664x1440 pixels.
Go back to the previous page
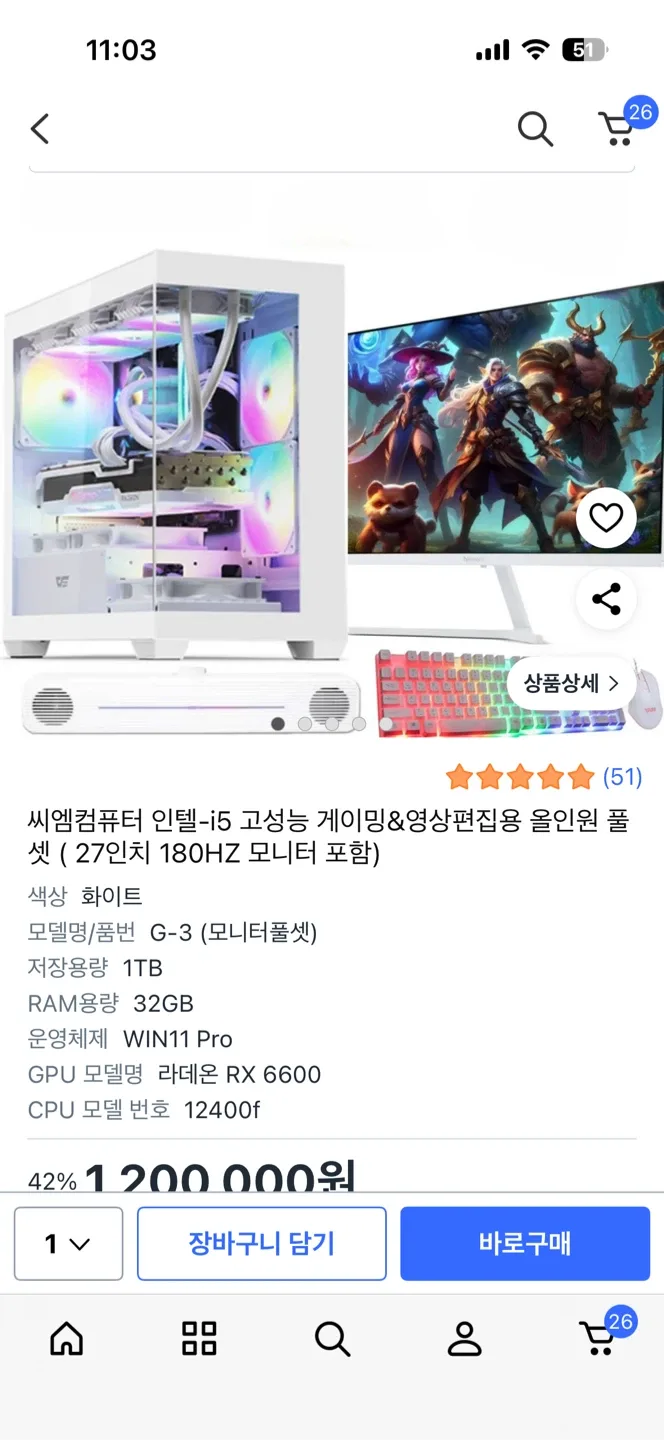click(40, 129)
